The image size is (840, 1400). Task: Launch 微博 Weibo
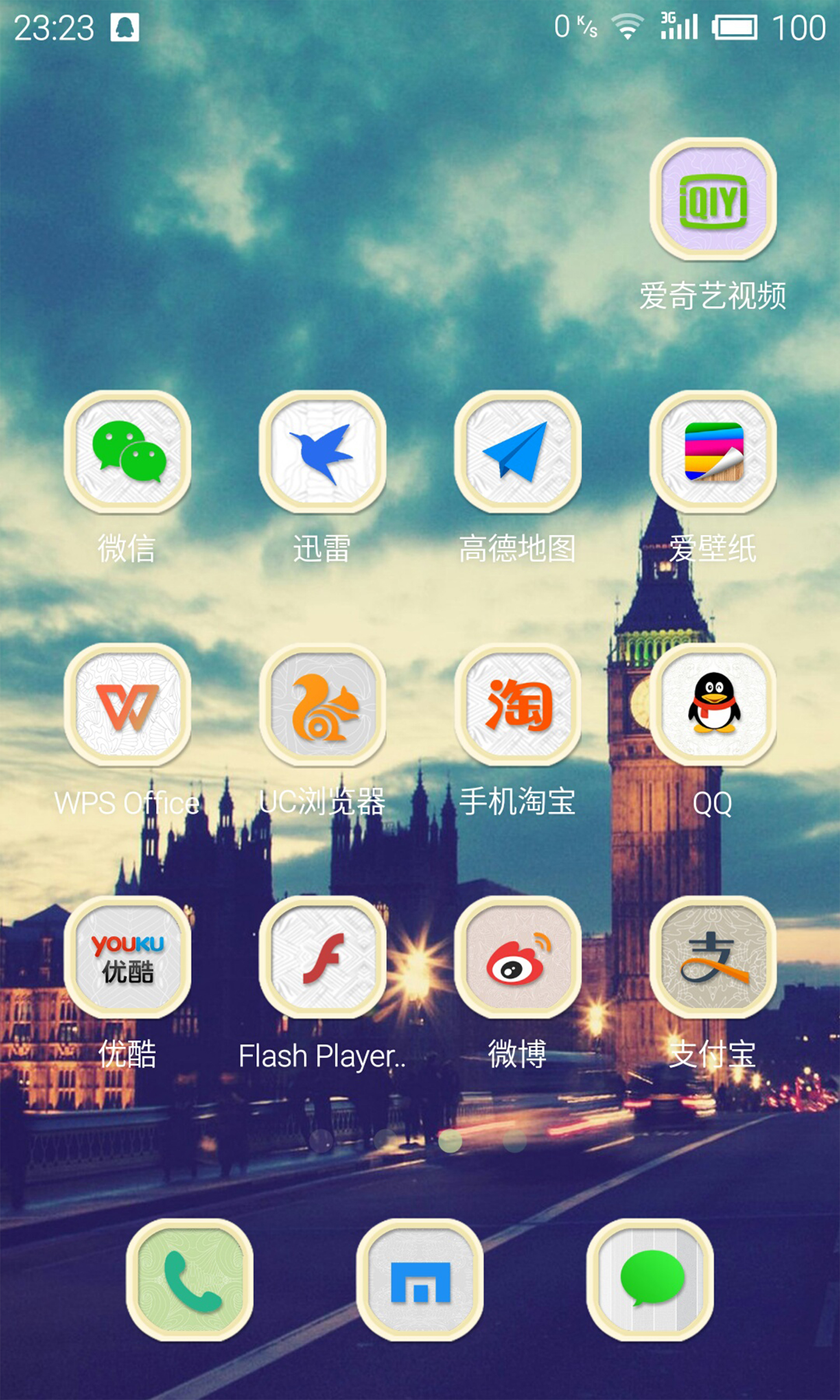coord(518,957)
